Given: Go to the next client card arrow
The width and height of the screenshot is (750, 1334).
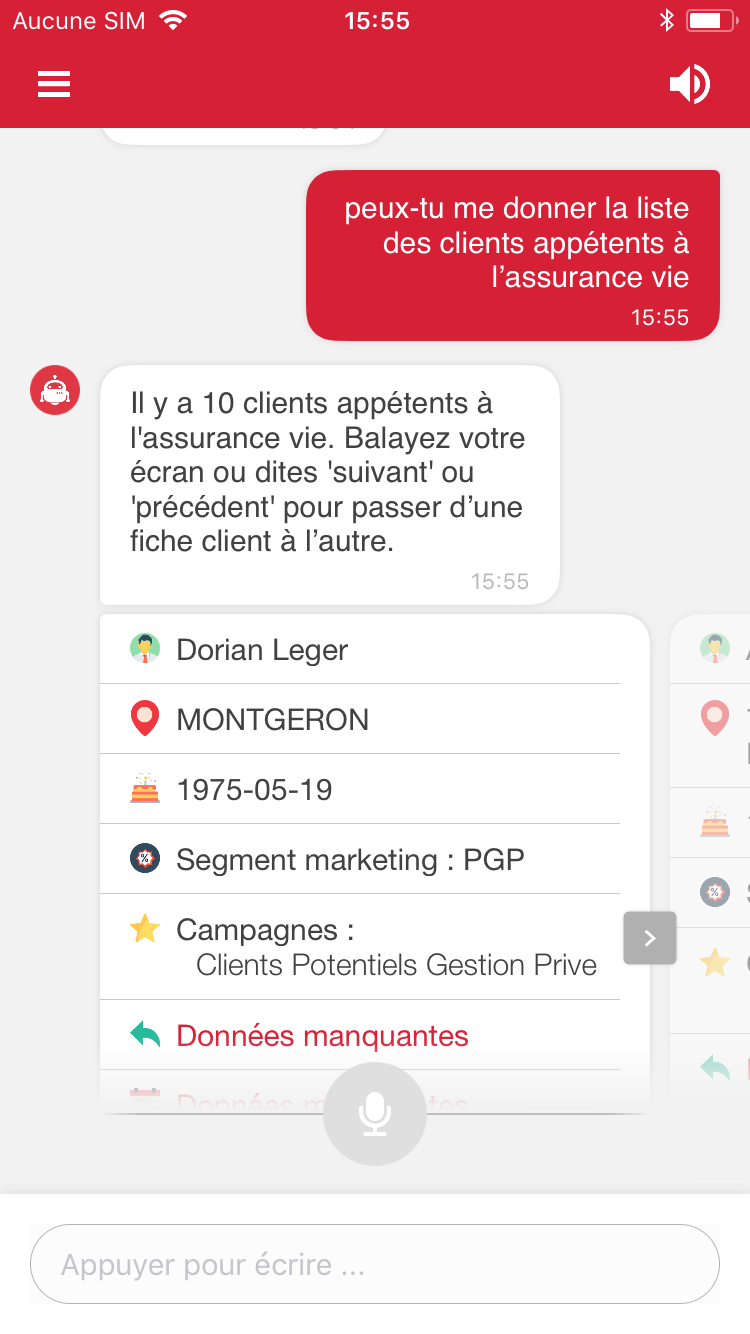Looking at the screenshot, I should [x=650, y=938].
